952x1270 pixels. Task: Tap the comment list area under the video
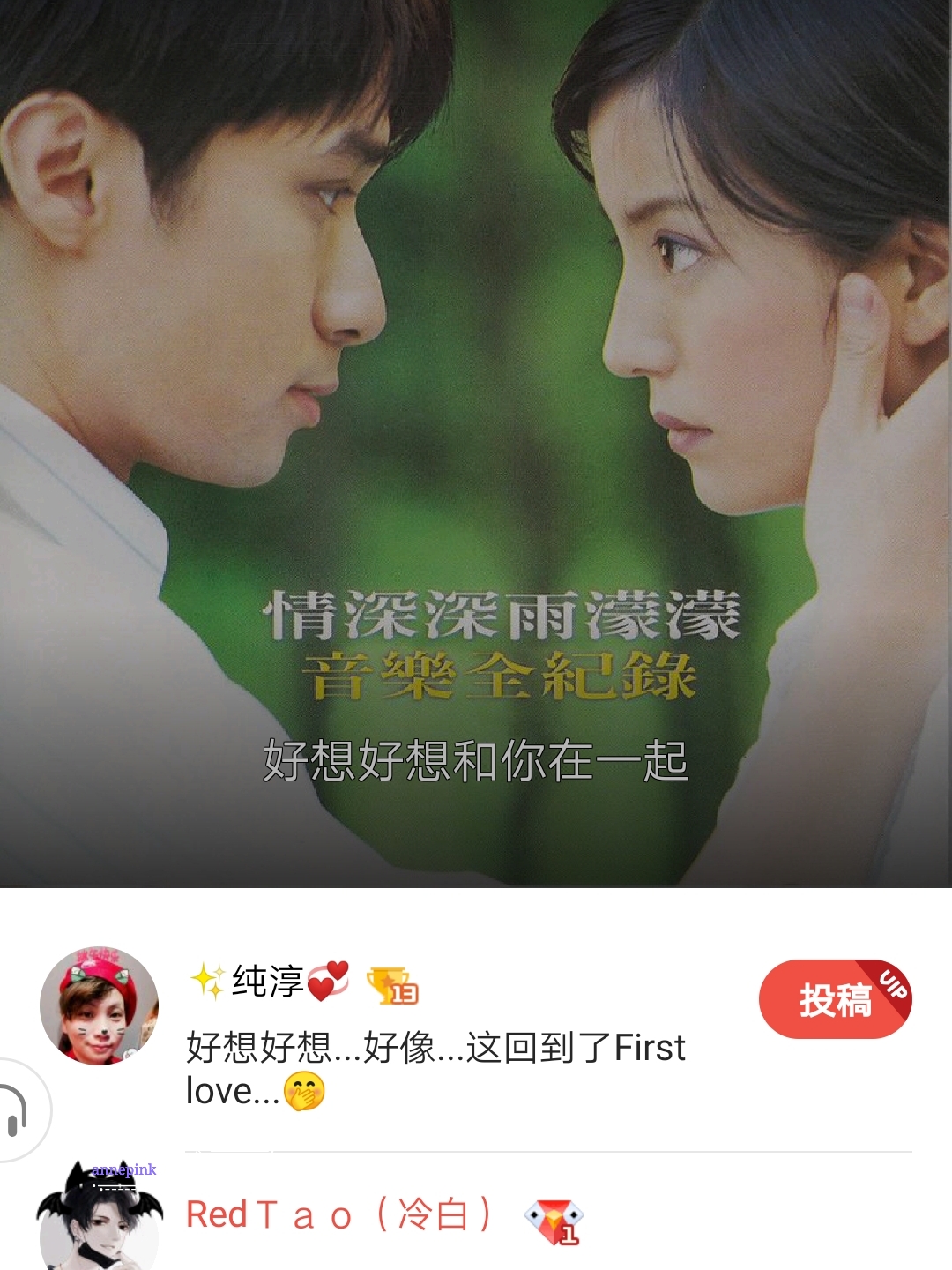[476, 1085]
